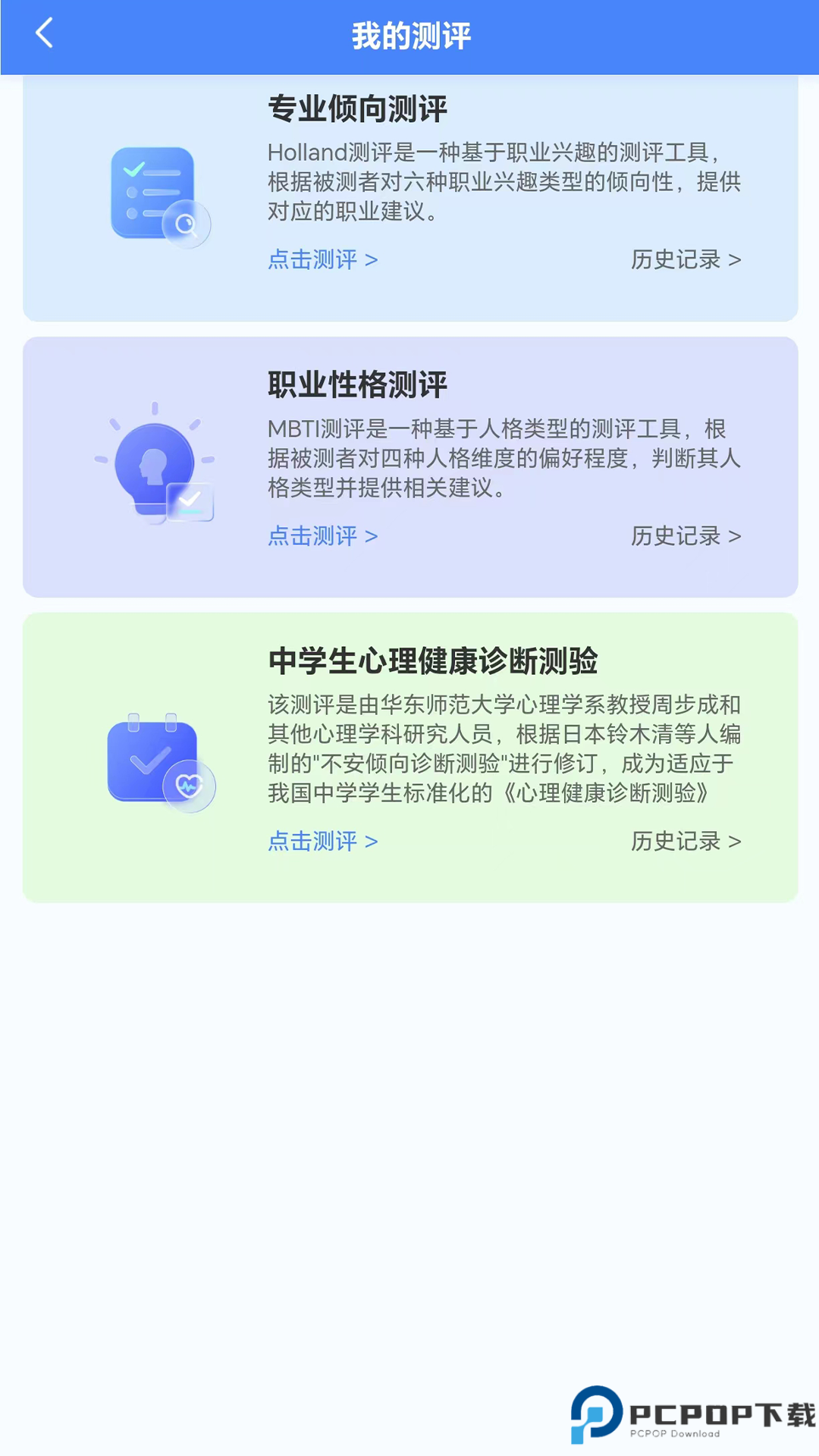819x1456 pixels.
Task: Tap the back arrow on the title bar
Action: [43, 33]
